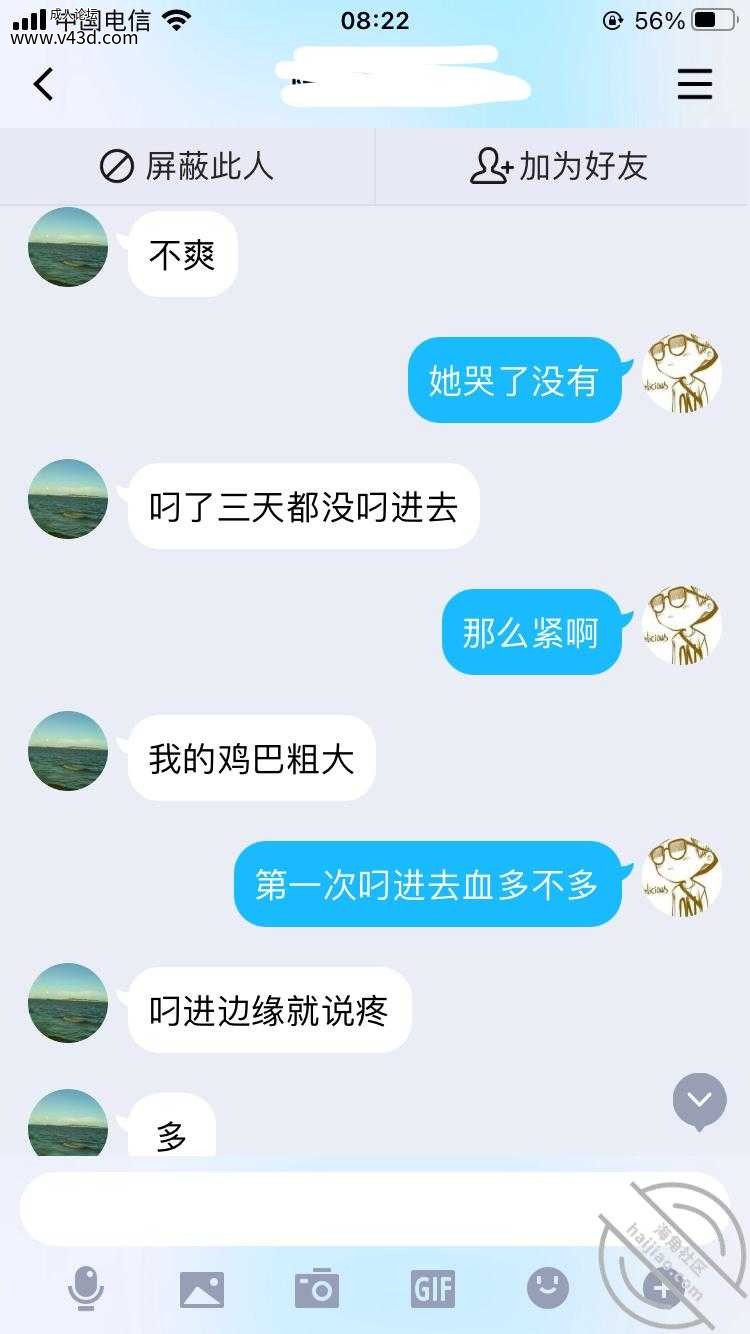
Task: Open the emoji smiley panel
Action: (548, 1288)
